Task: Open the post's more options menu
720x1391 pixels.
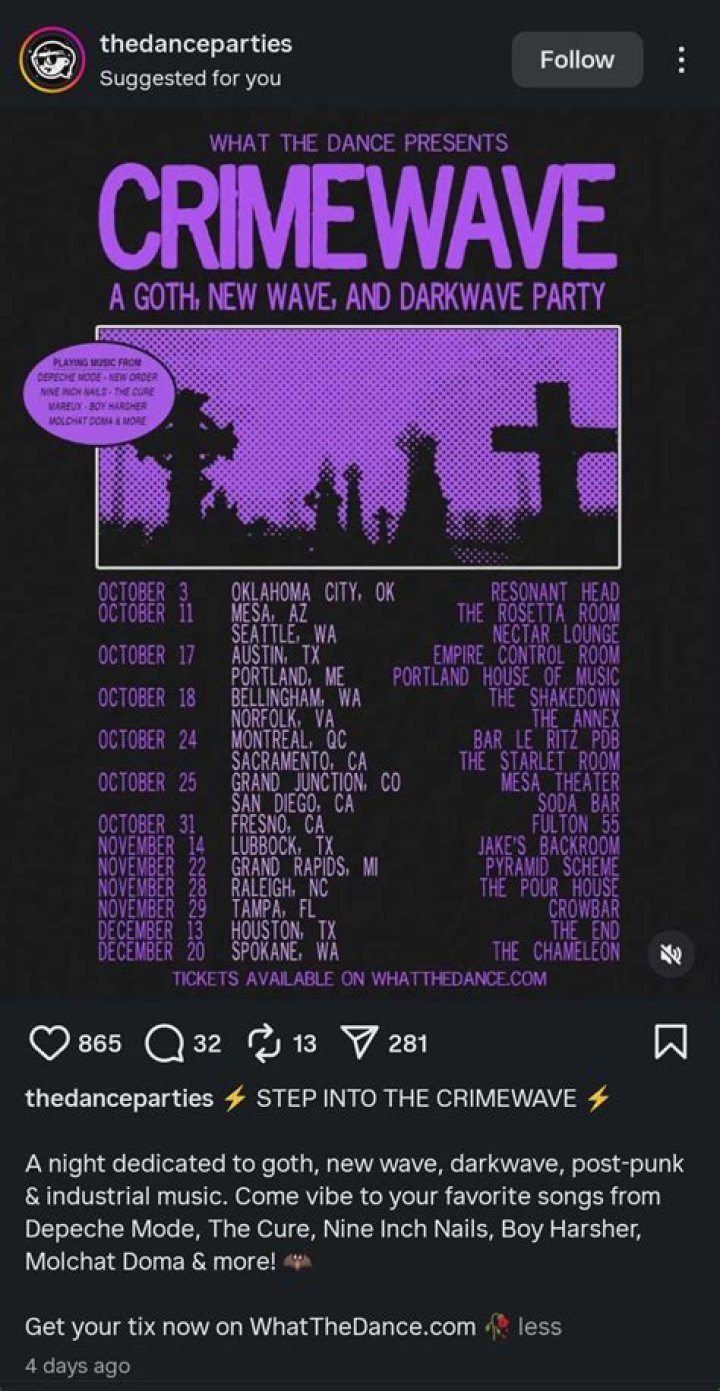Action: (x=681, y=60)
